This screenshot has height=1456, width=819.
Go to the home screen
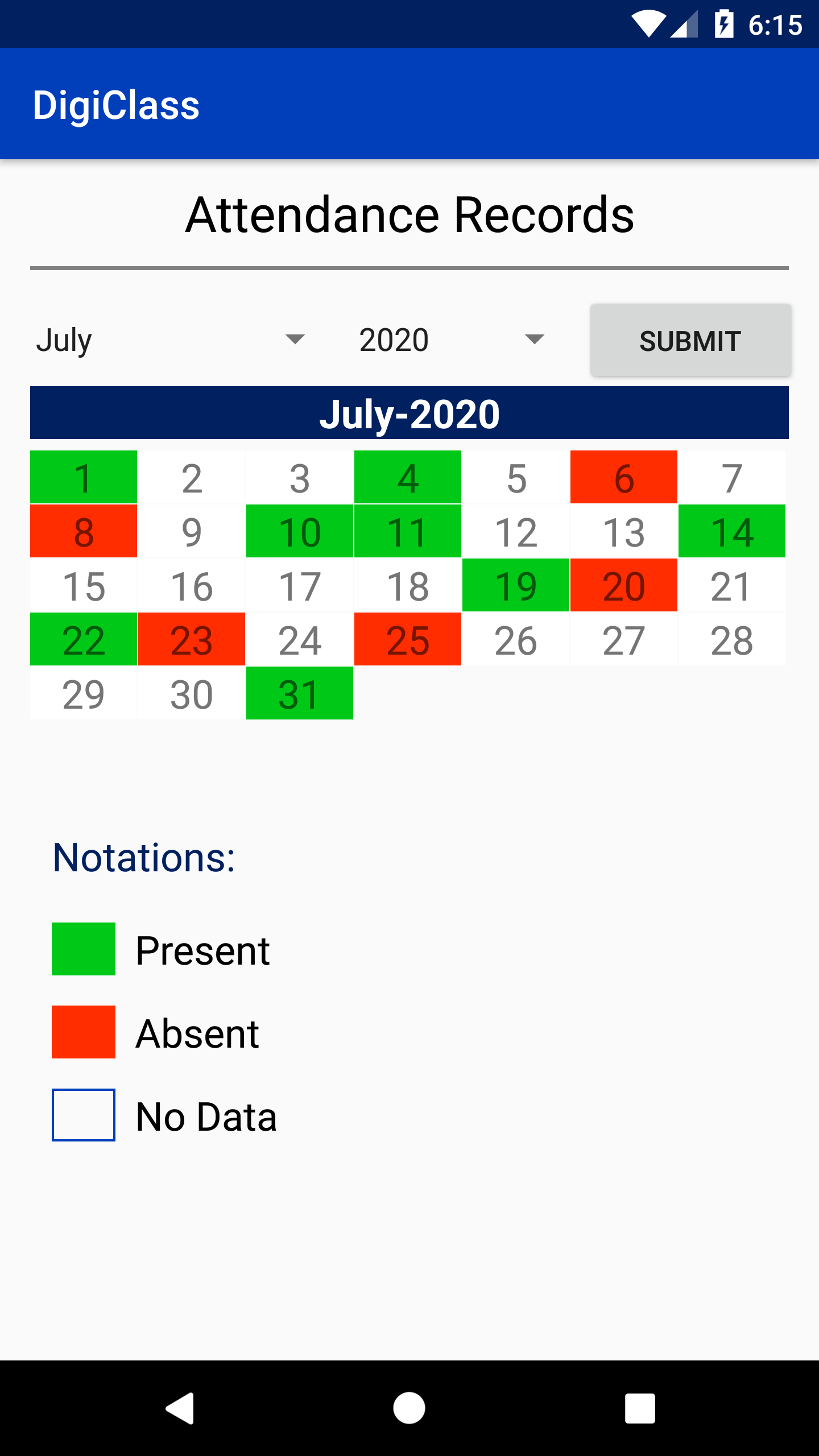point(409,1408)
